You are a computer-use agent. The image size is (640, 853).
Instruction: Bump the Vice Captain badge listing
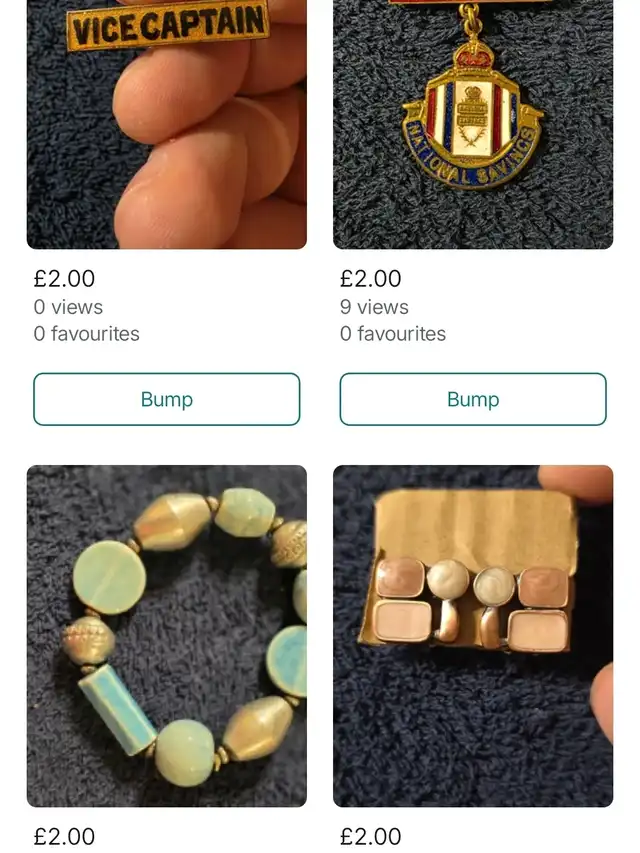pyautogui.click(x=166, y=399)
